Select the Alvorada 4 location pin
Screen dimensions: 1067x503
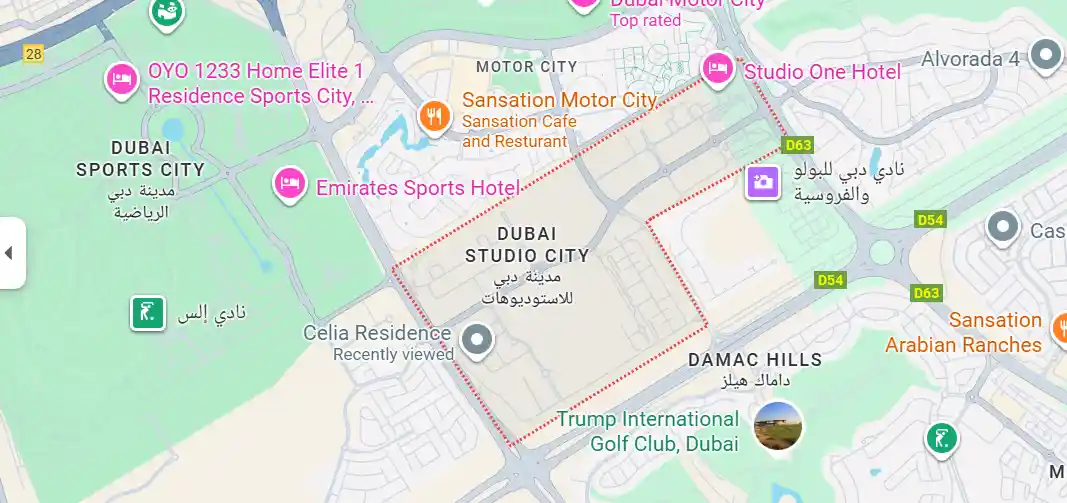click(1046, 54)
